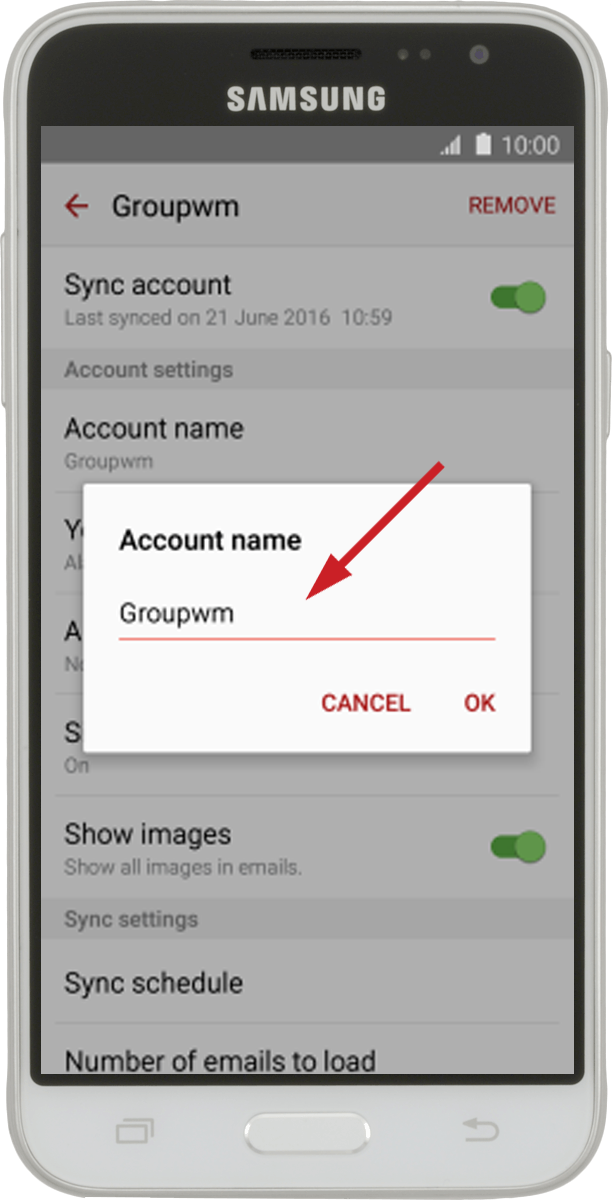Tap the Account name text field
The width and height of the screenshot is (612, 1200).
tap(306, 614)
